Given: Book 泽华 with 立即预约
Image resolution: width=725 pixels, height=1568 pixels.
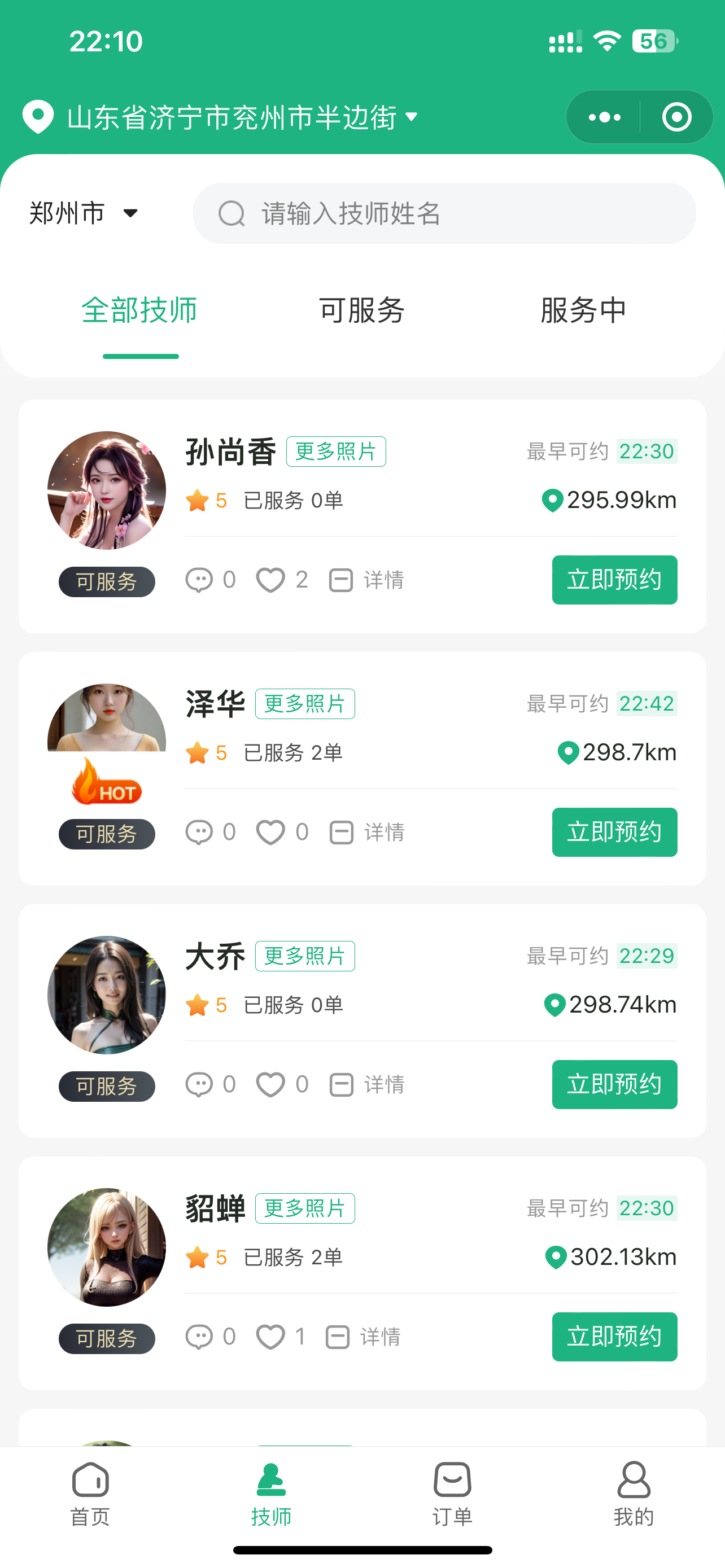Looking at the screenshot, I should pos(614,832).
